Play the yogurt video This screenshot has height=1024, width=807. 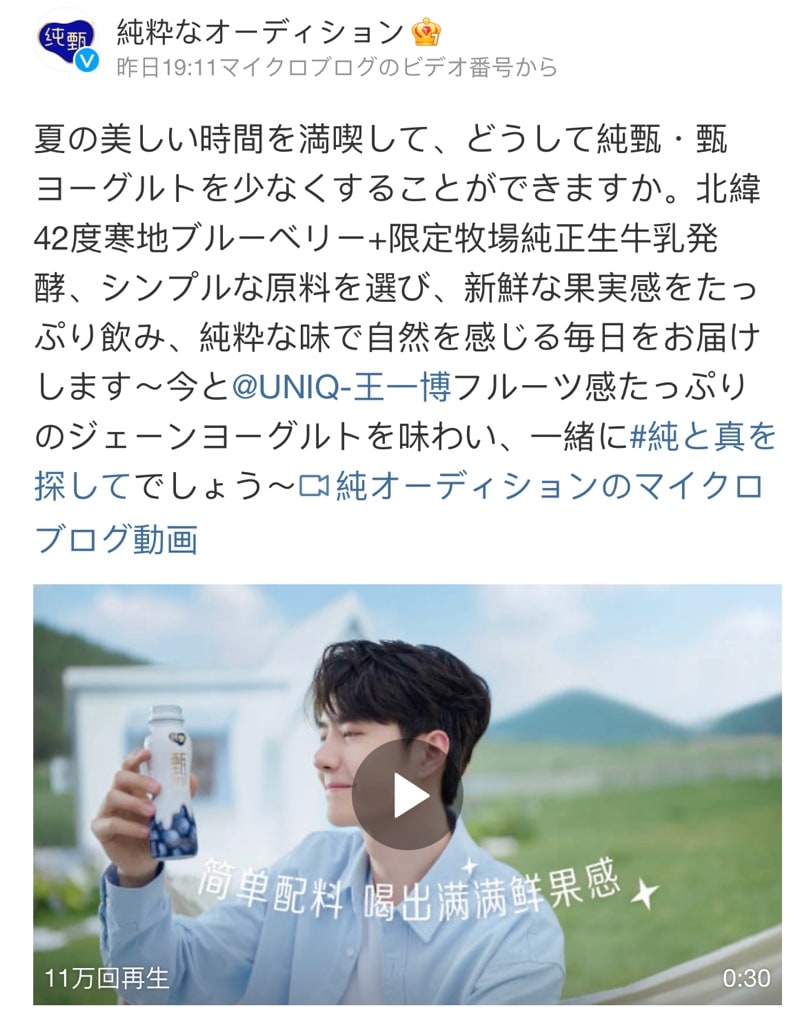click(x=407, y=795)
